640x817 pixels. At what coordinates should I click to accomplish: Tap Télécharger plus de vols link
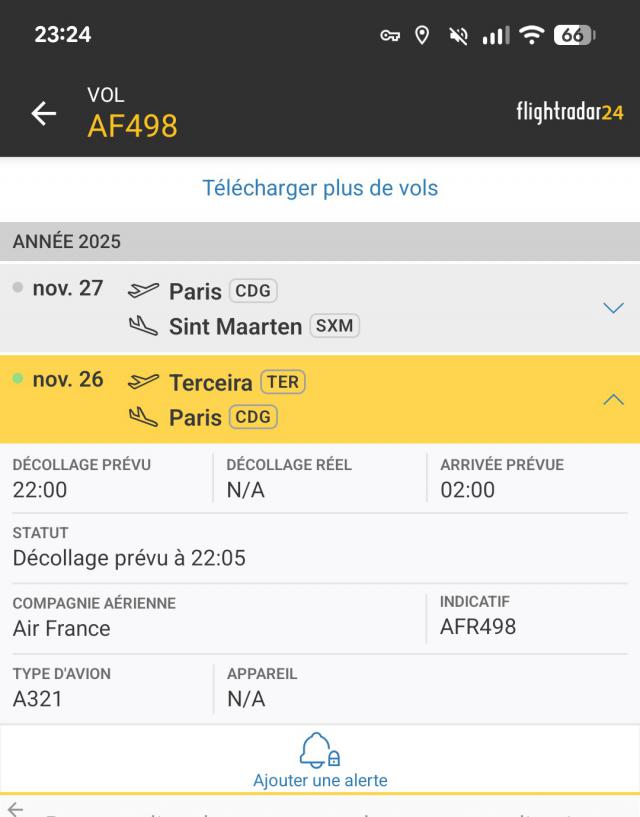tap(320, 188)
